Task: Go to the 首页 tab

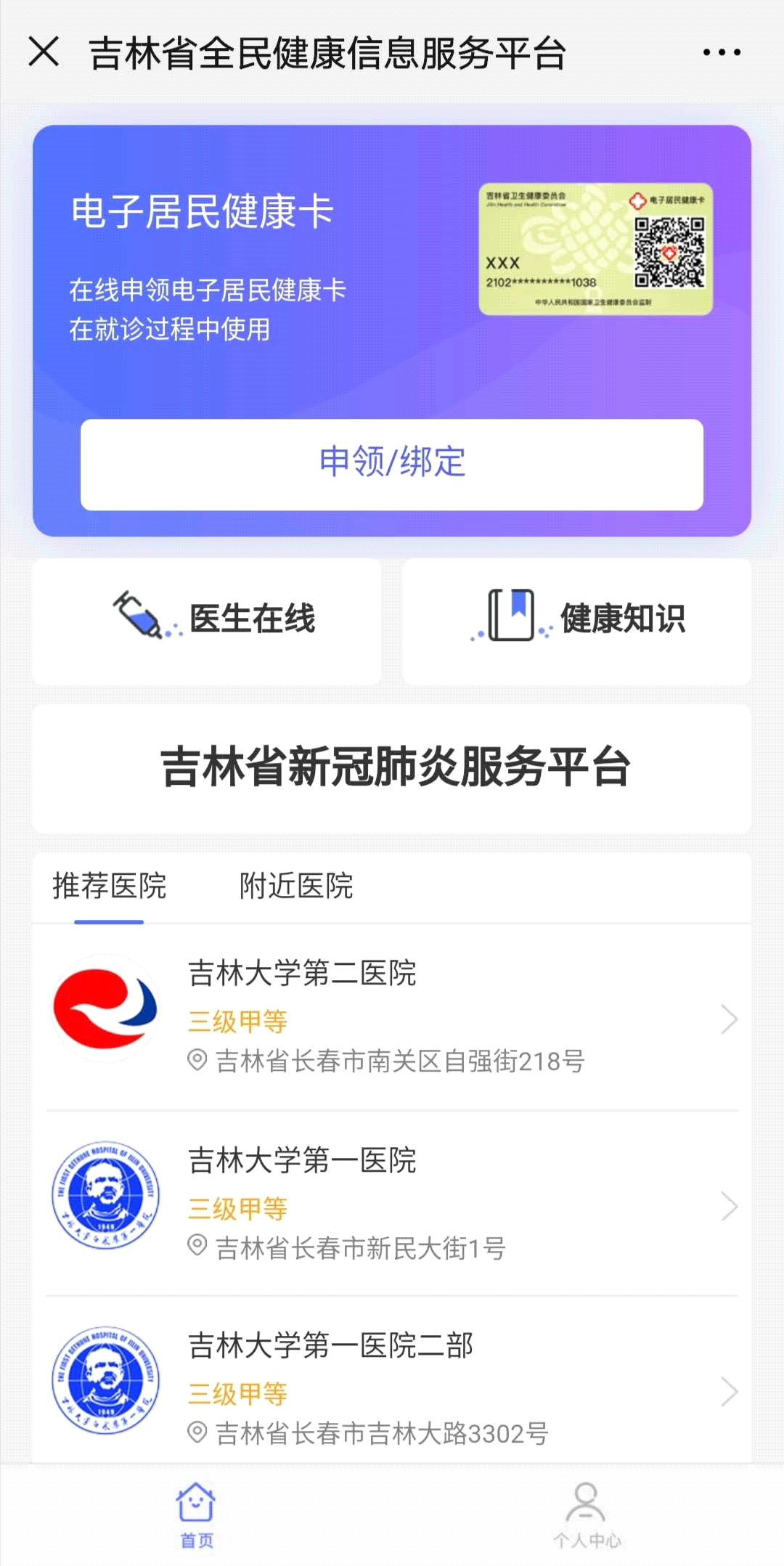Action: pos(196,1515)
